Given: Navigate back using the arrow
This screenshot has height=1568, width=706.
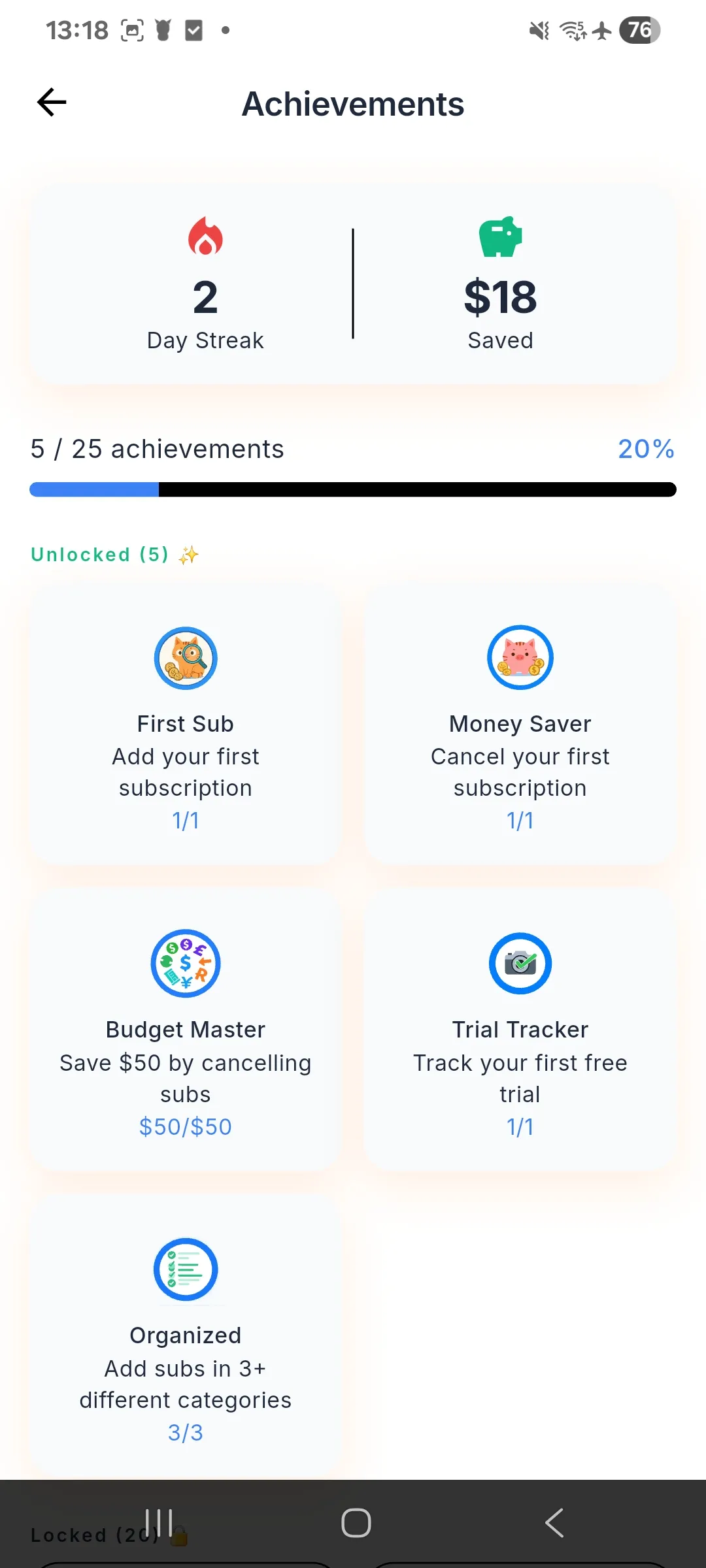Looking at the screenshot, I should coord(51,102).
